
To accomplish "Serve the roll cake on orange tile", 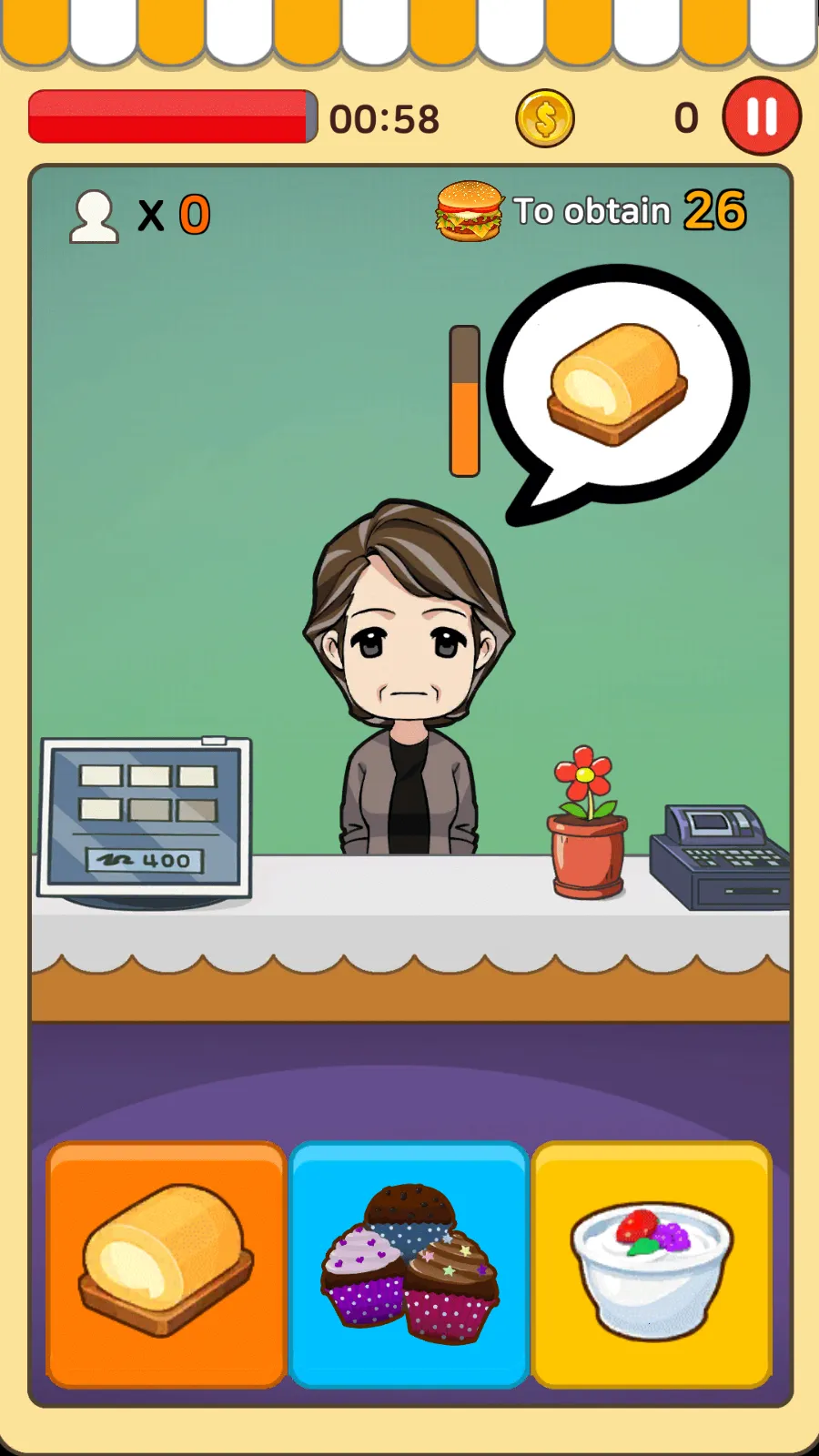I will coord(167,1263).
